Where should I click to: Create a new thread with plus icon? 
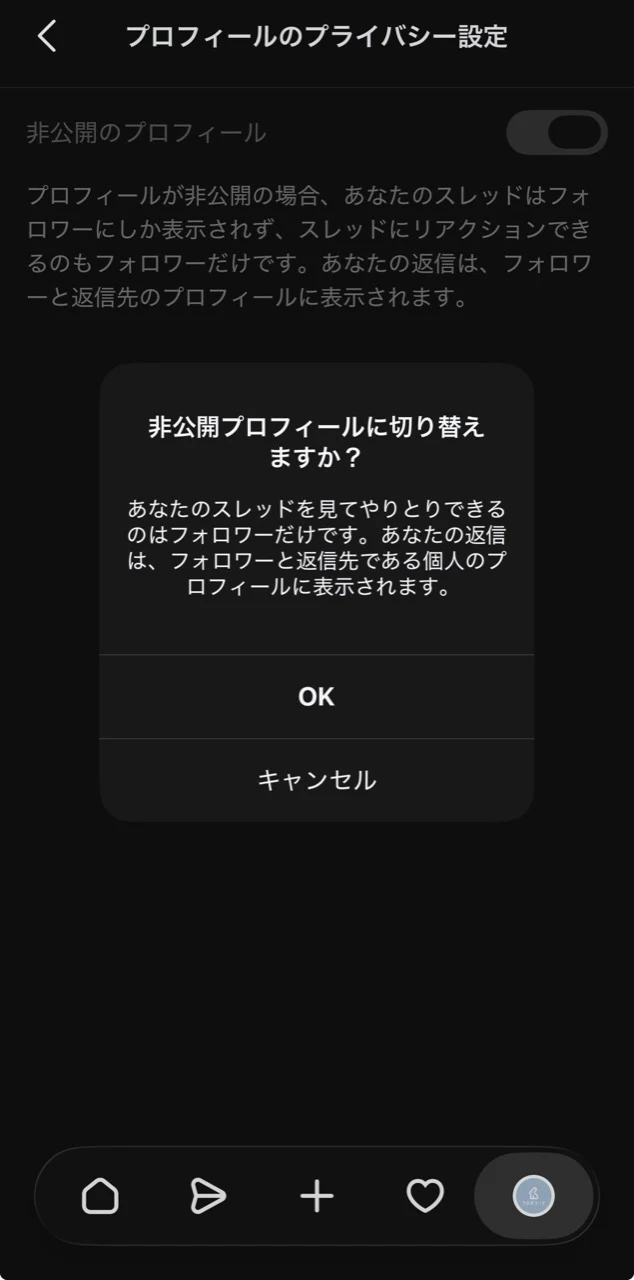[316, 1196]
